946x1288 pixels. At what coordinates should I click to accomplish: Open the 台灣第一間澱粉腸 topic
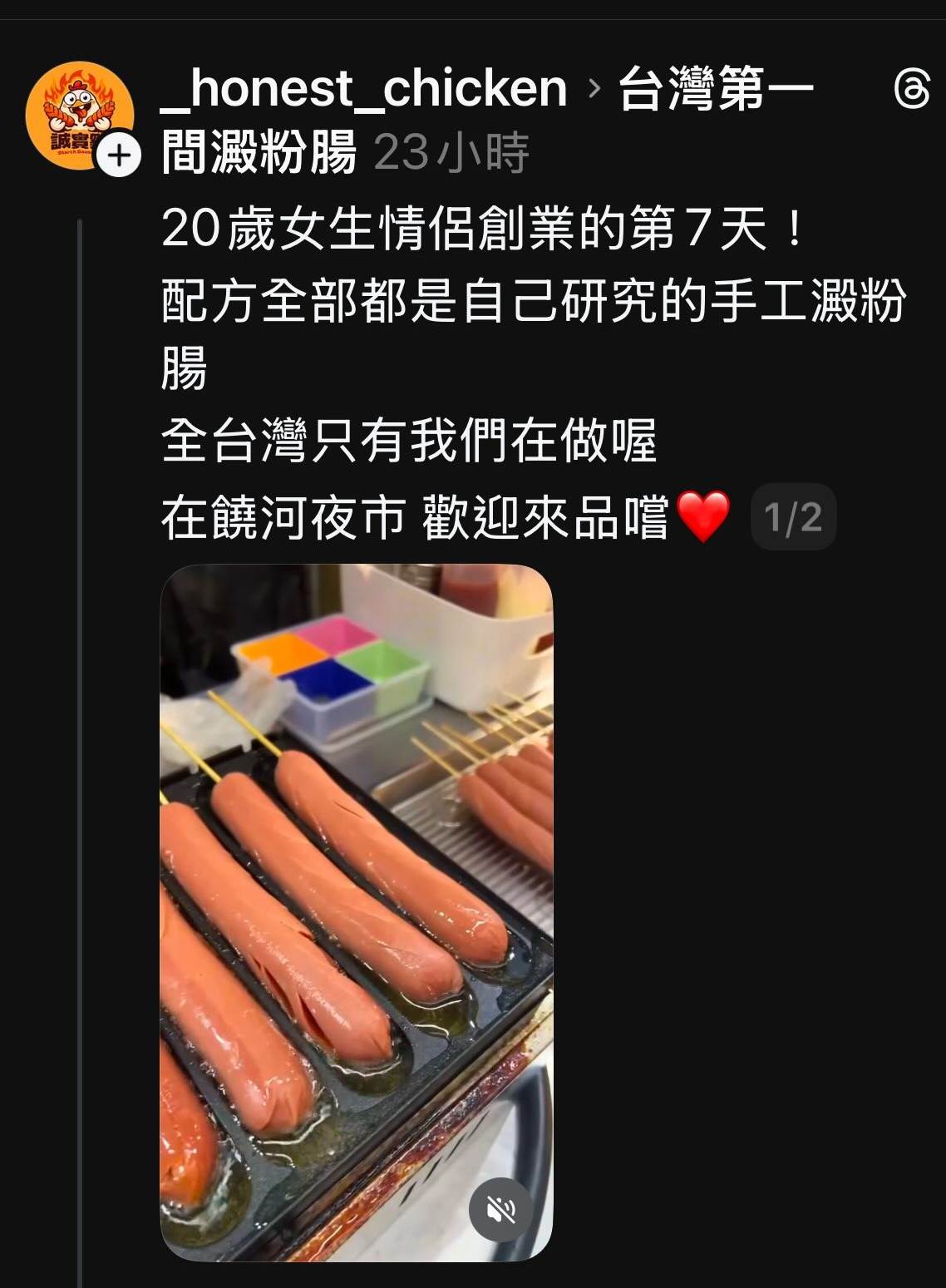pos(715,89)
